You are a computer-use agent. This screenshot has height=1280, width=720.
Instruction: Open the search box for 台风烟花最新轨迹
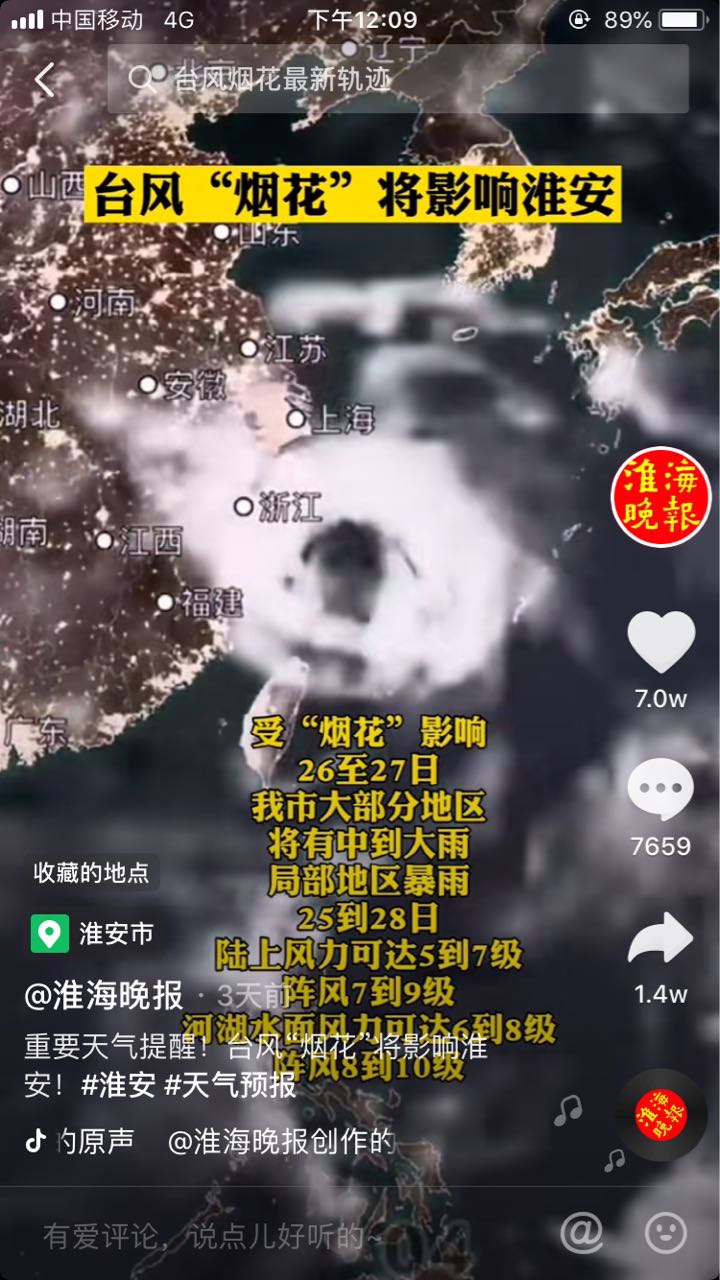[398, 79]
